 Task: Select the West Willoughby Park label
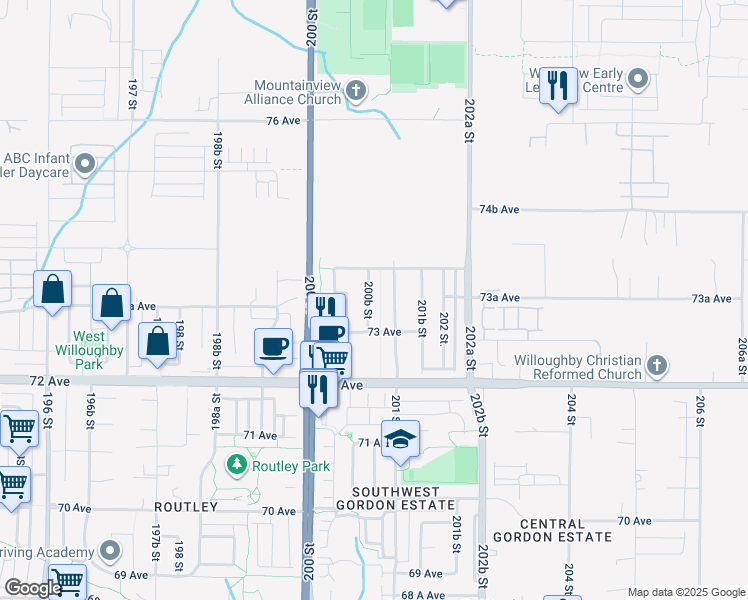(97, 350)
